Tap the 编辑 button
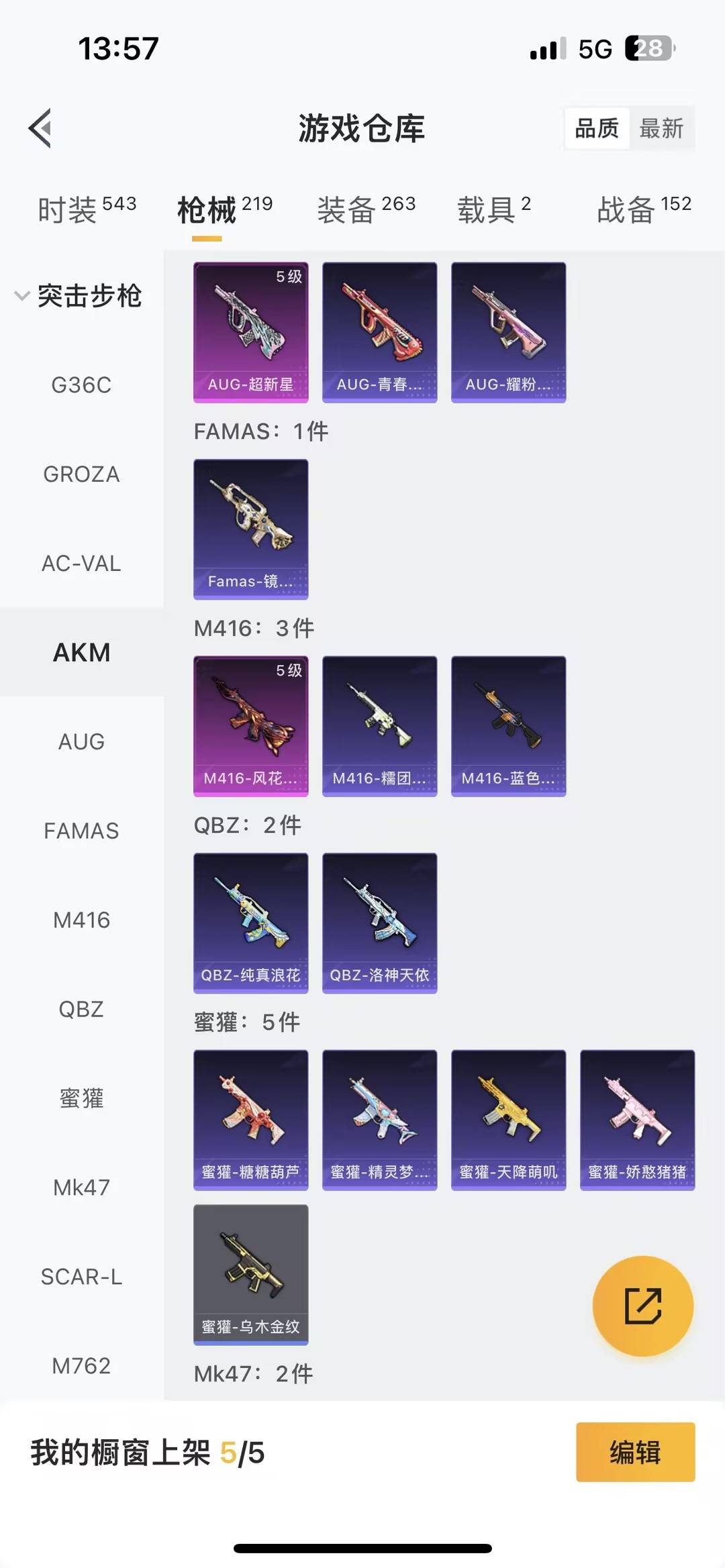 (635, 1452)
